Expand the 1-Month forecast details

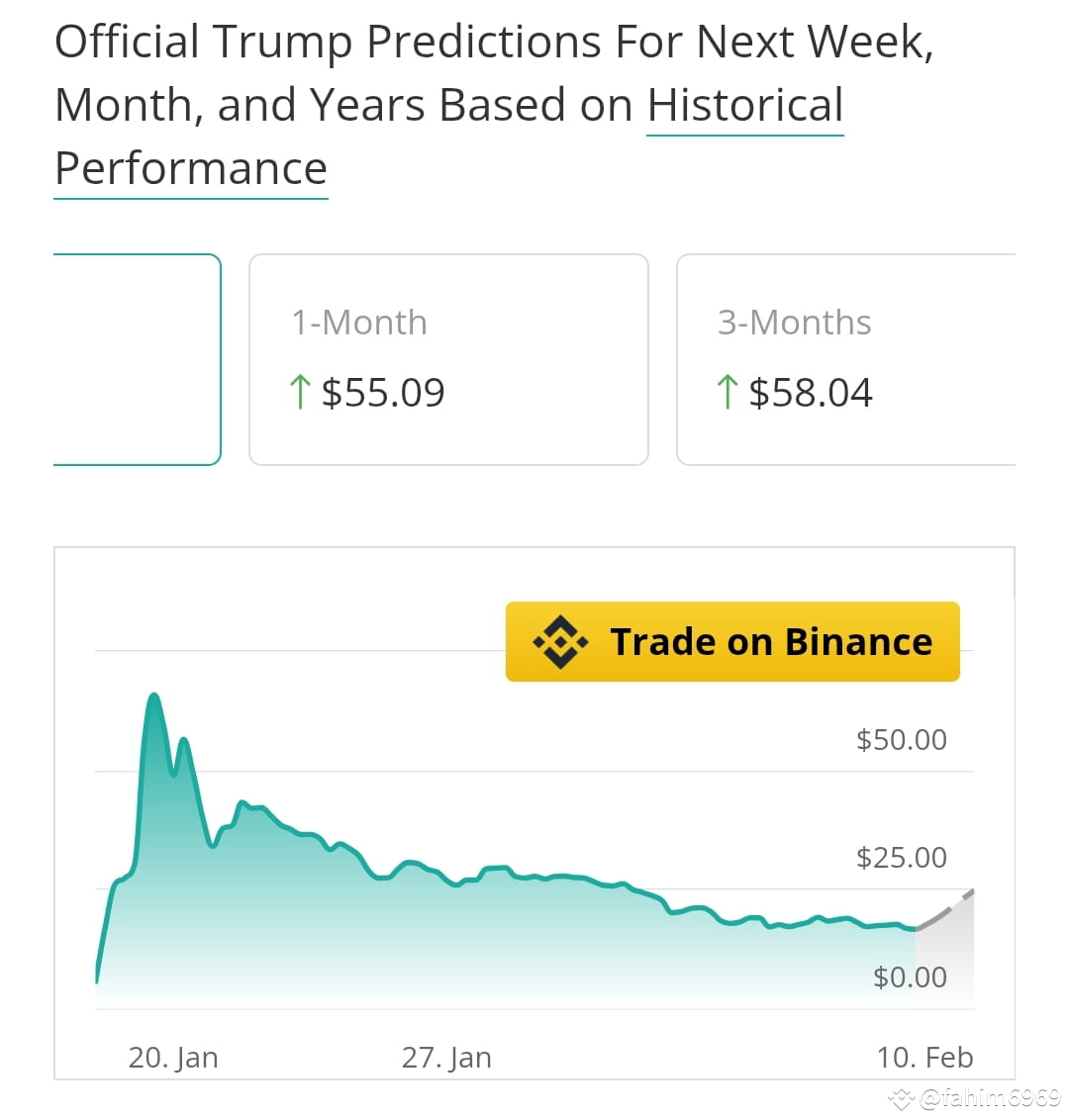coord(447,360)
